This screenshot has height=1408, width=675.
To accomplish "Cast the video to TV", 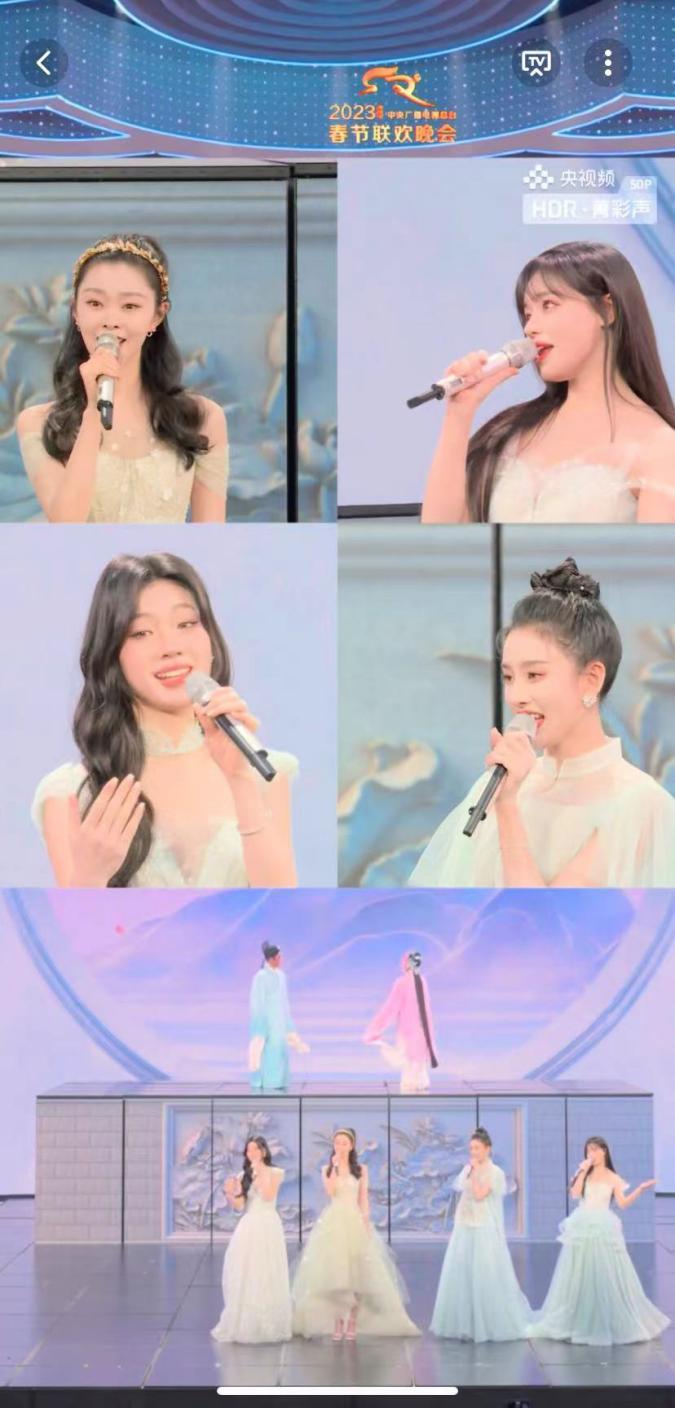I will [x=537, y=63].
